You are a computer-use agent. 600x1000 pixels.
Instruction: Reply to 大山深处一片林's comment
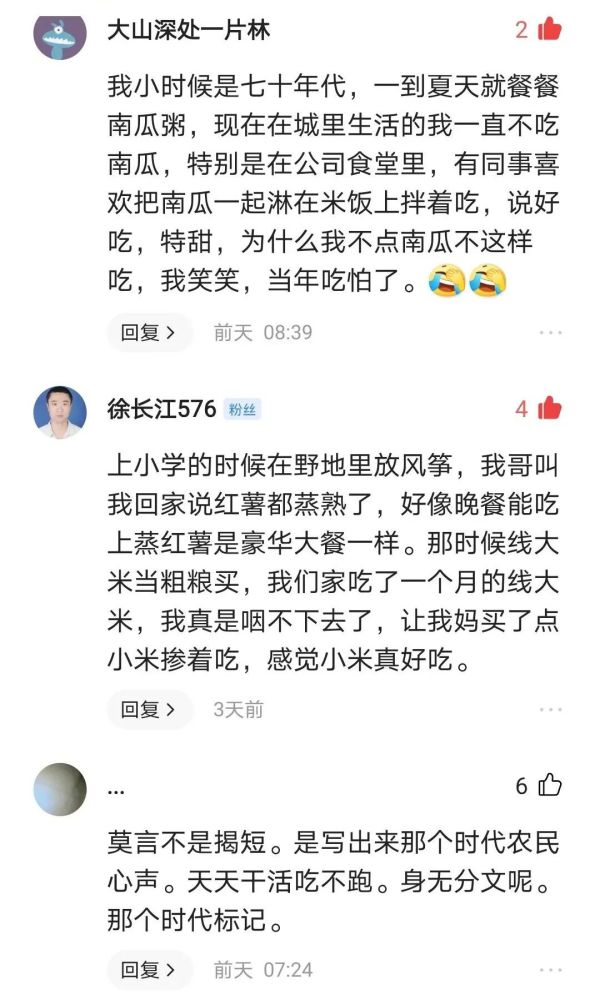[149, 332]
